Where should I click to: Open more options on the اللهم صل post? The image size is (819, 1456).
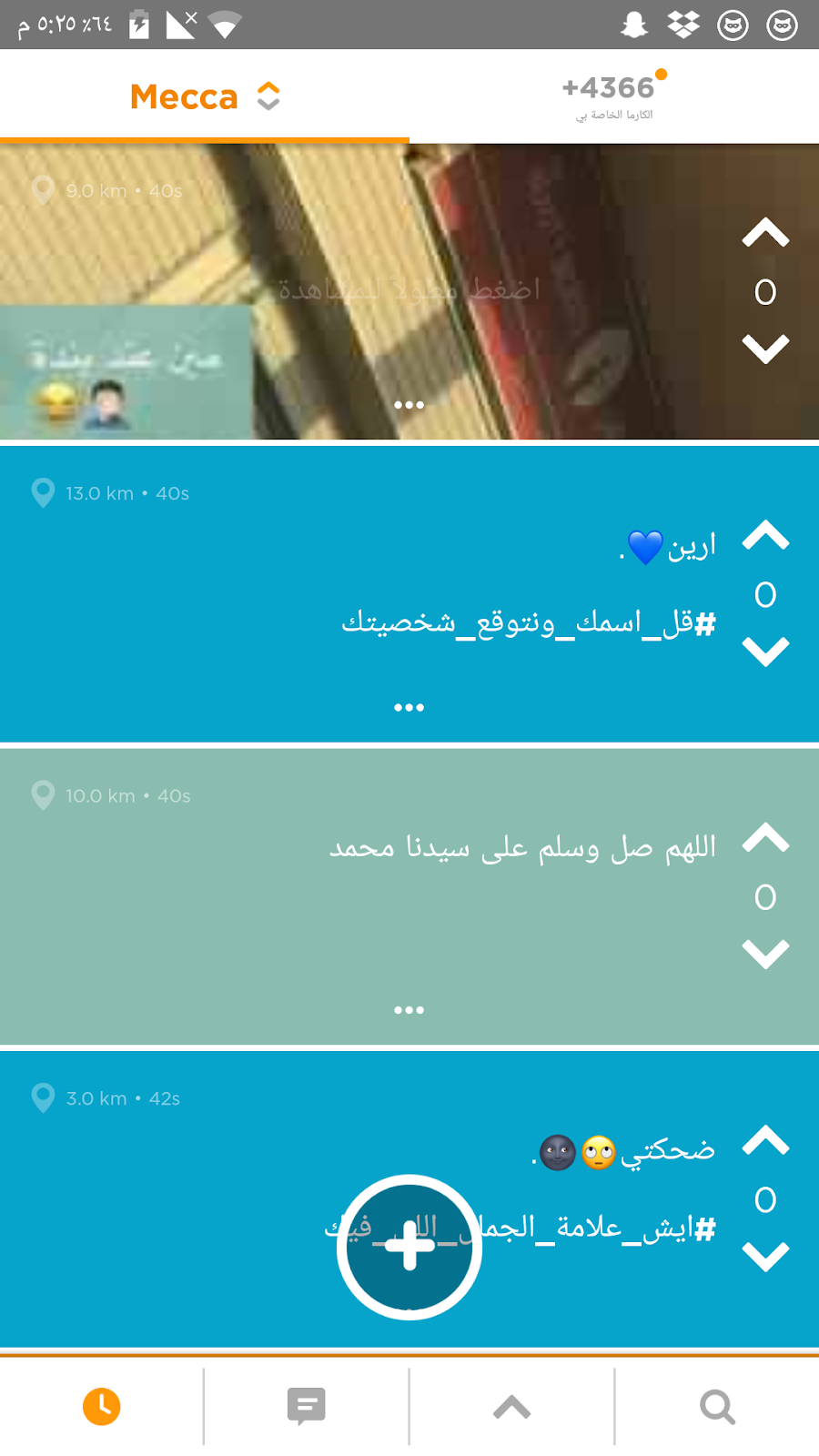tap(409, 1010)
